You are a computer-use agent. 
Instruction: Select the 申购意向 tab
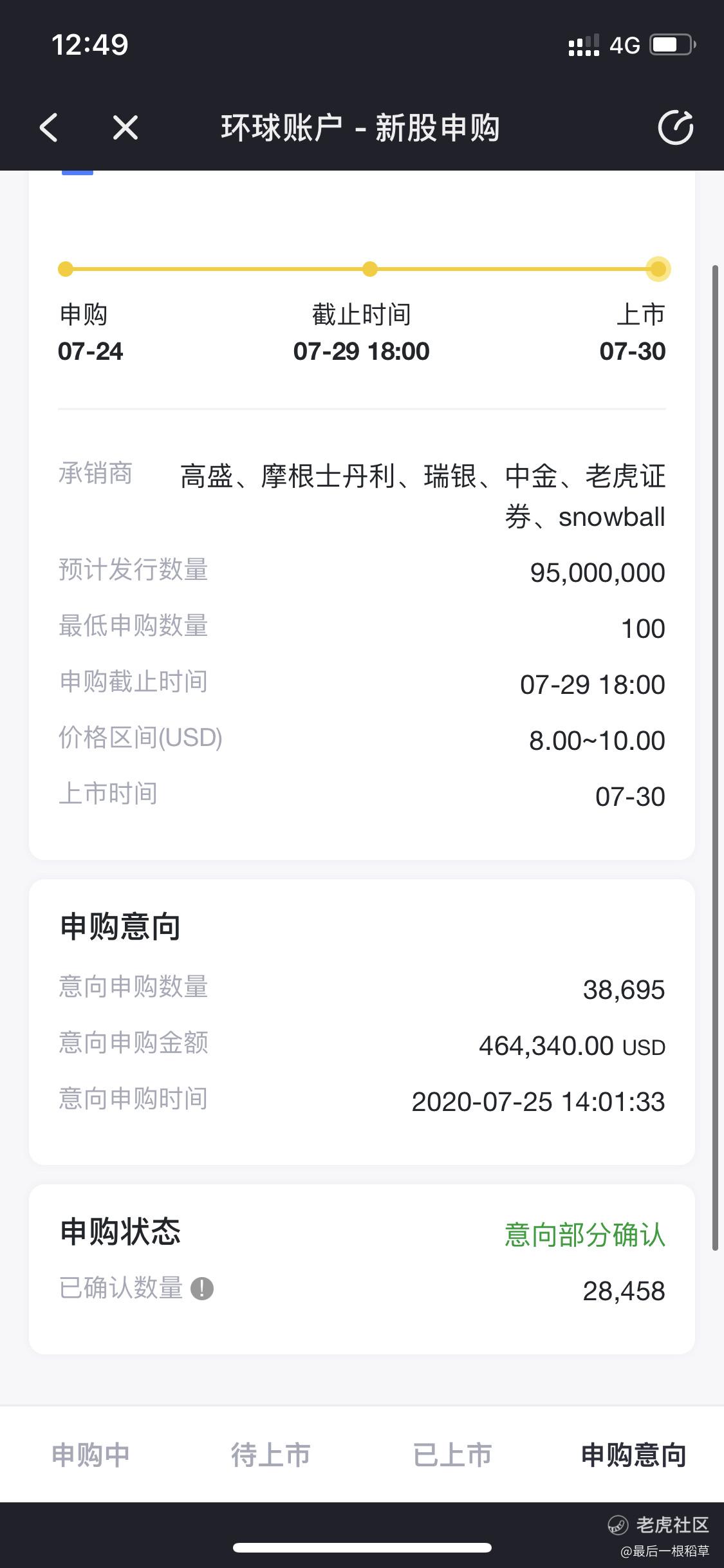click(633, 1455)
